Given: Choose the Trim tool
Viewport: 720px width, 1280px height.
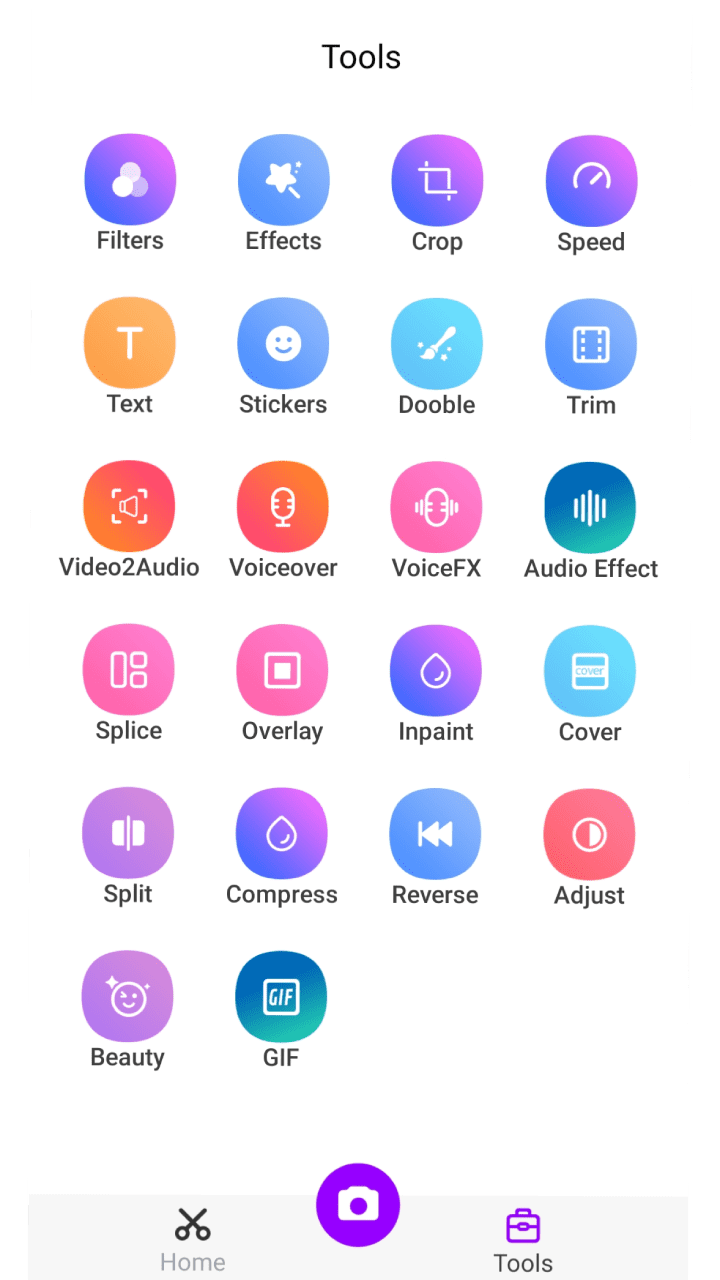Looking at the screenshot, I should coord(591,345).
